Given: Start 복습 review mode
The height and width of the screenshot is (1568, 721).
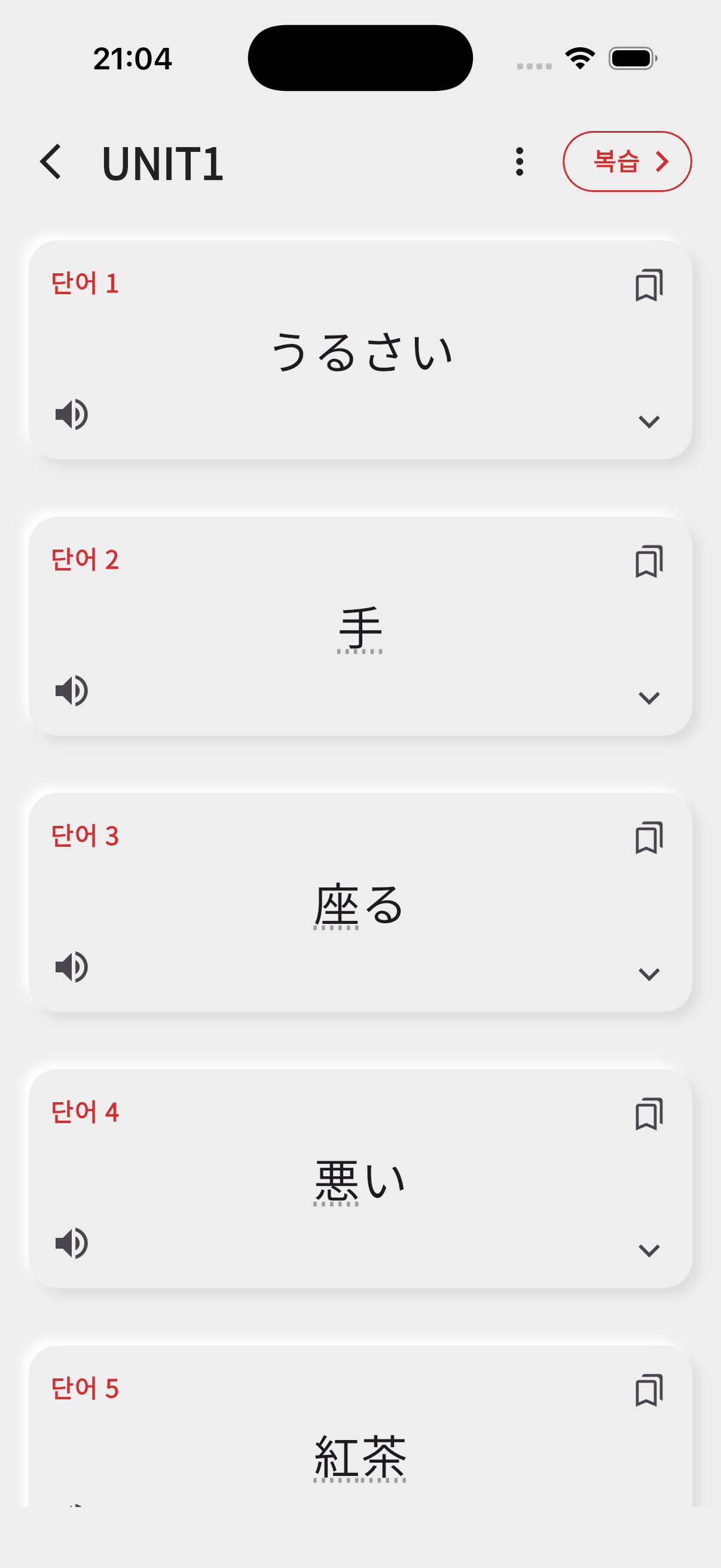Looking at the screenshot, I should (x=627, y=161).
